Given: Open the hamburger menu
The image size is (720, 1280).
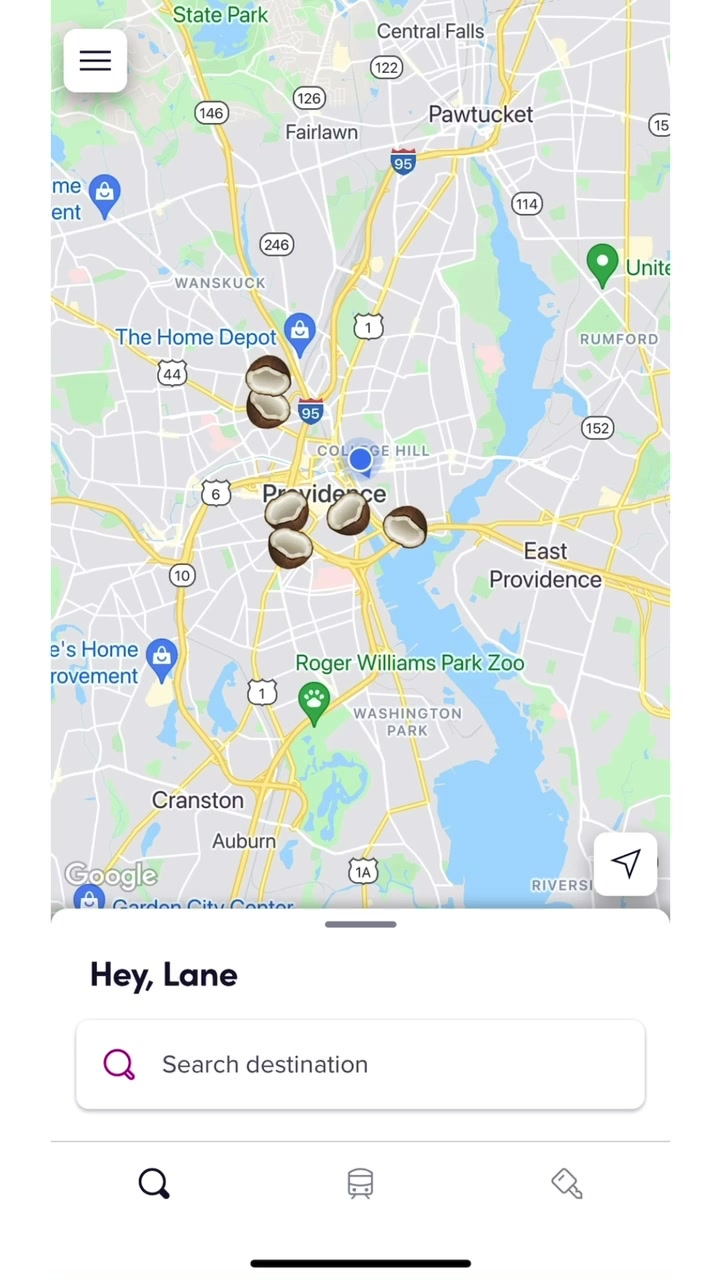Looking at the screenshot, I should click(x=95, y=61).
